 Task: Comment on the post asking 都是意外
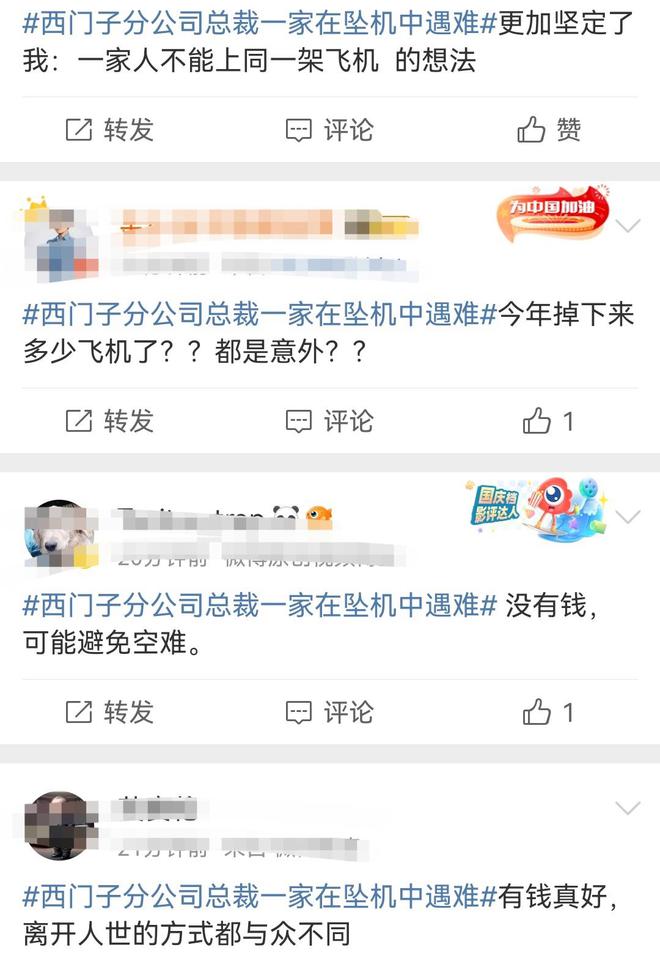[x=329, y=421]
